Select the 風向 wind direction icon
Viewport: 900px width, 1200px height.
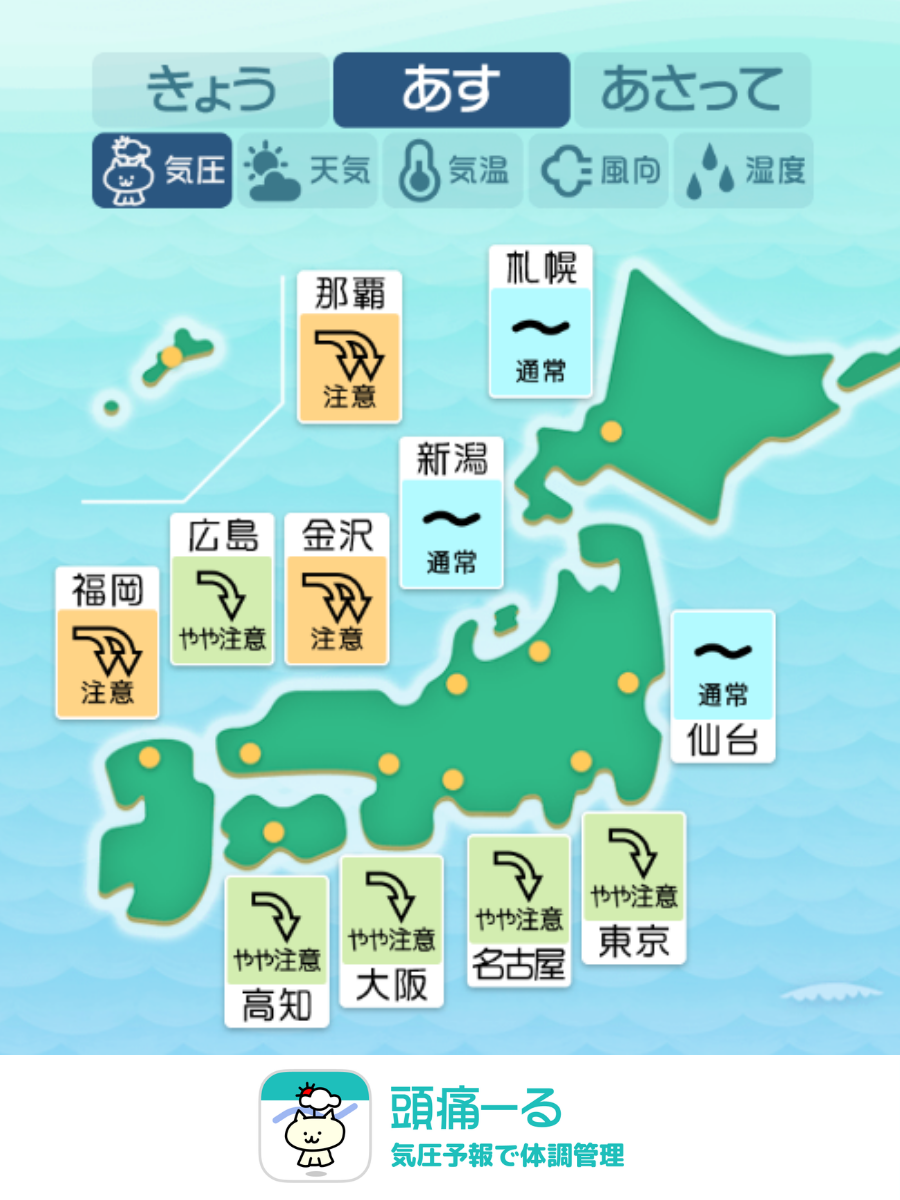click(x=598, y=170)
